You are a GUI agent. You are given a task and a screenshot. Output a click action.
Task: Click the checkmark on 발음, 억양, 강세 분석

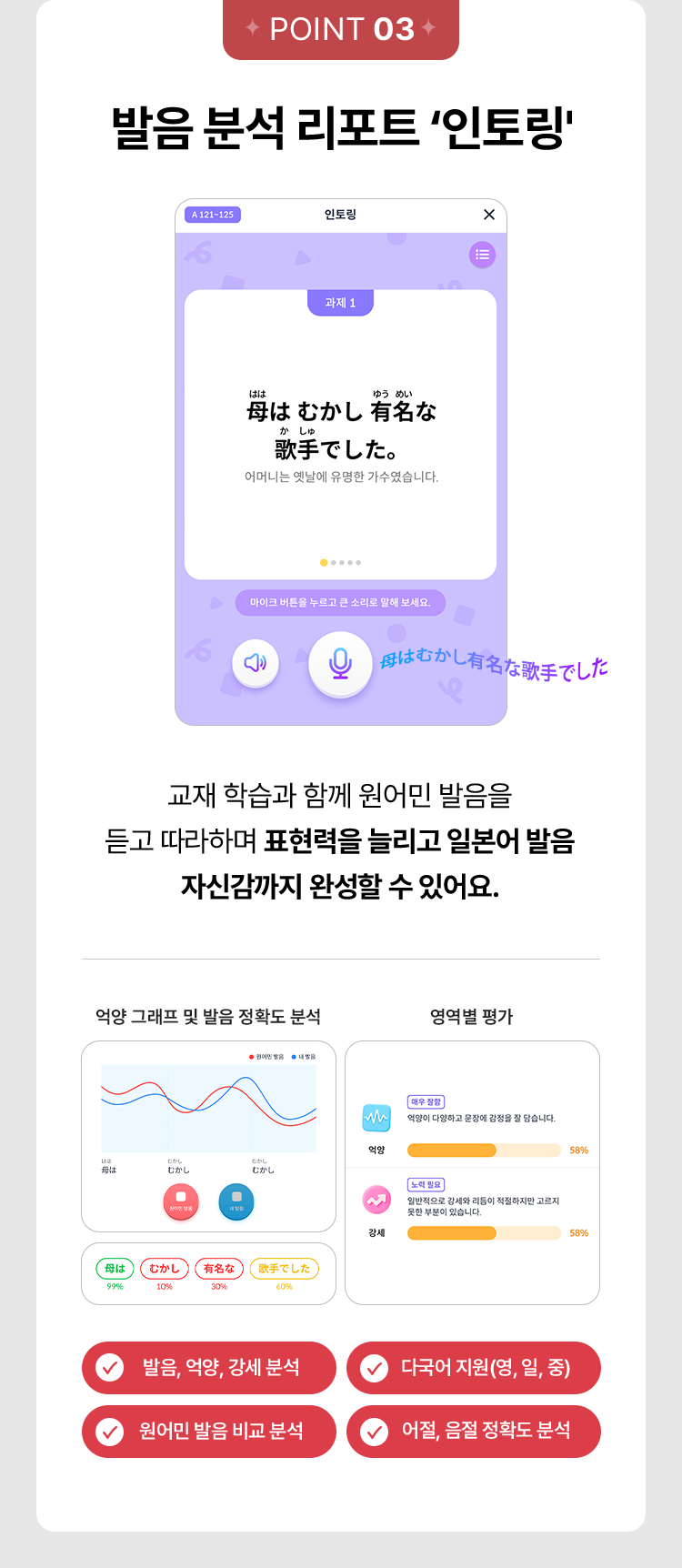pyautogui.click(x=108, y=1368)
